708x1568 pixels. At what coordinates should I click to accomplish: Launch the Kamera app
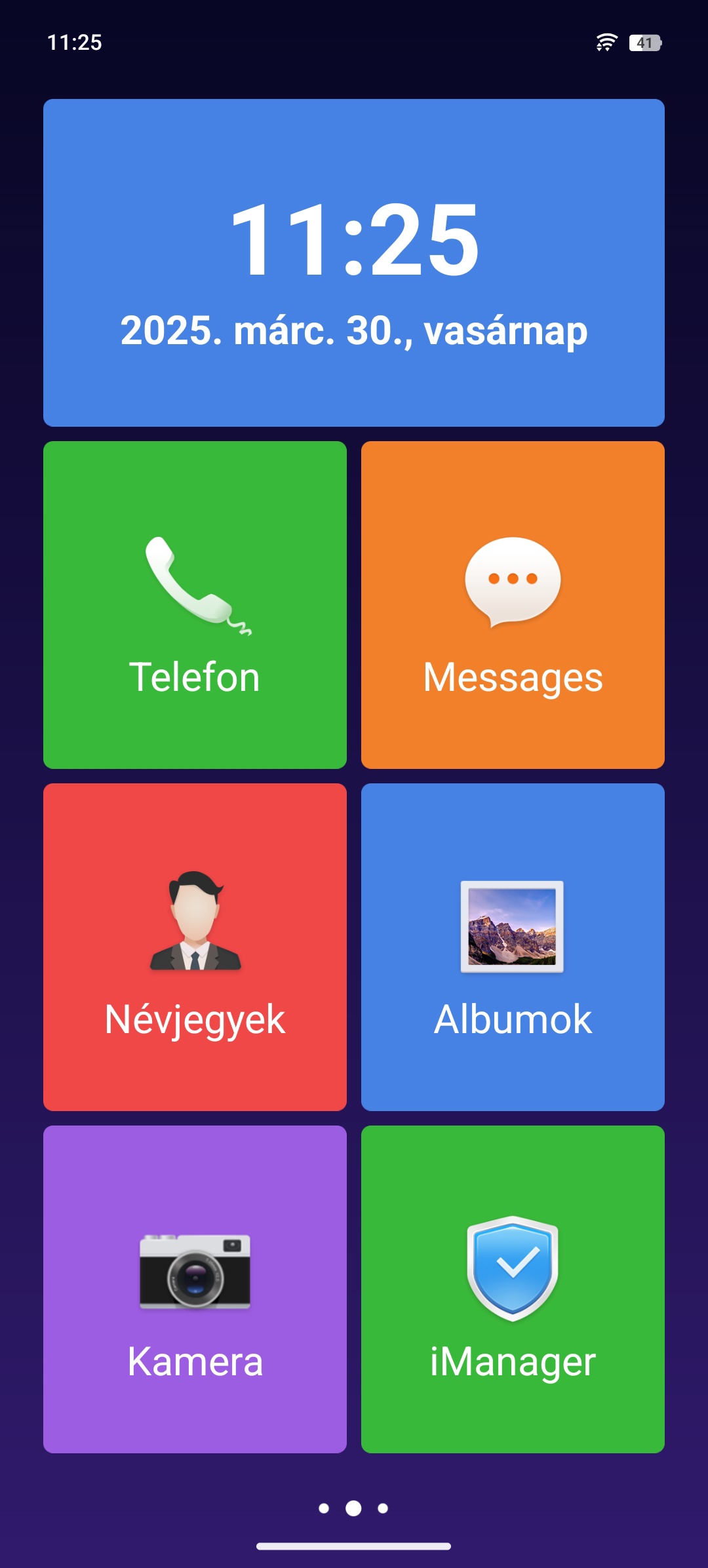pyautogui.click(x=195, y=1289)
